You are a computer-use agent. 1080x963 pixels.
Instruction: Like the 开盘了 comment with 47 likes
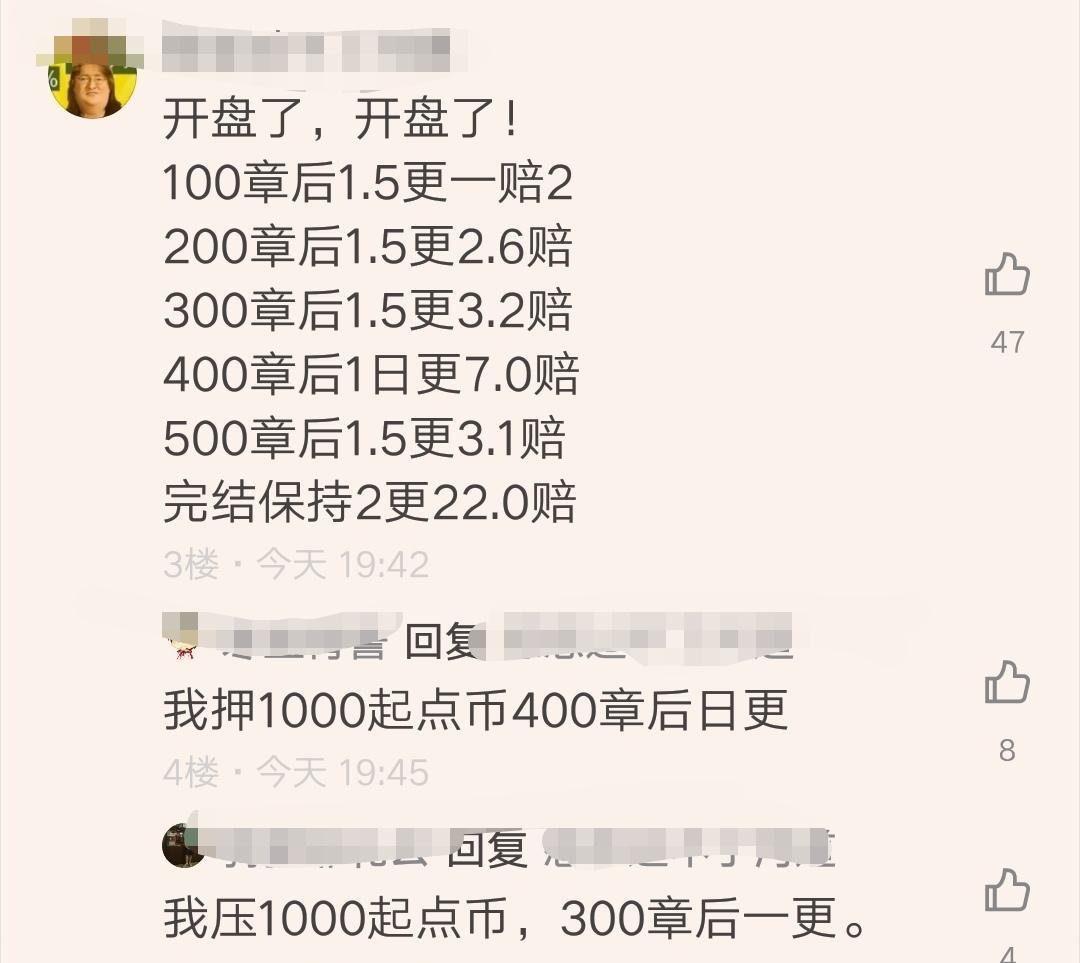[x=1006, y=275]
